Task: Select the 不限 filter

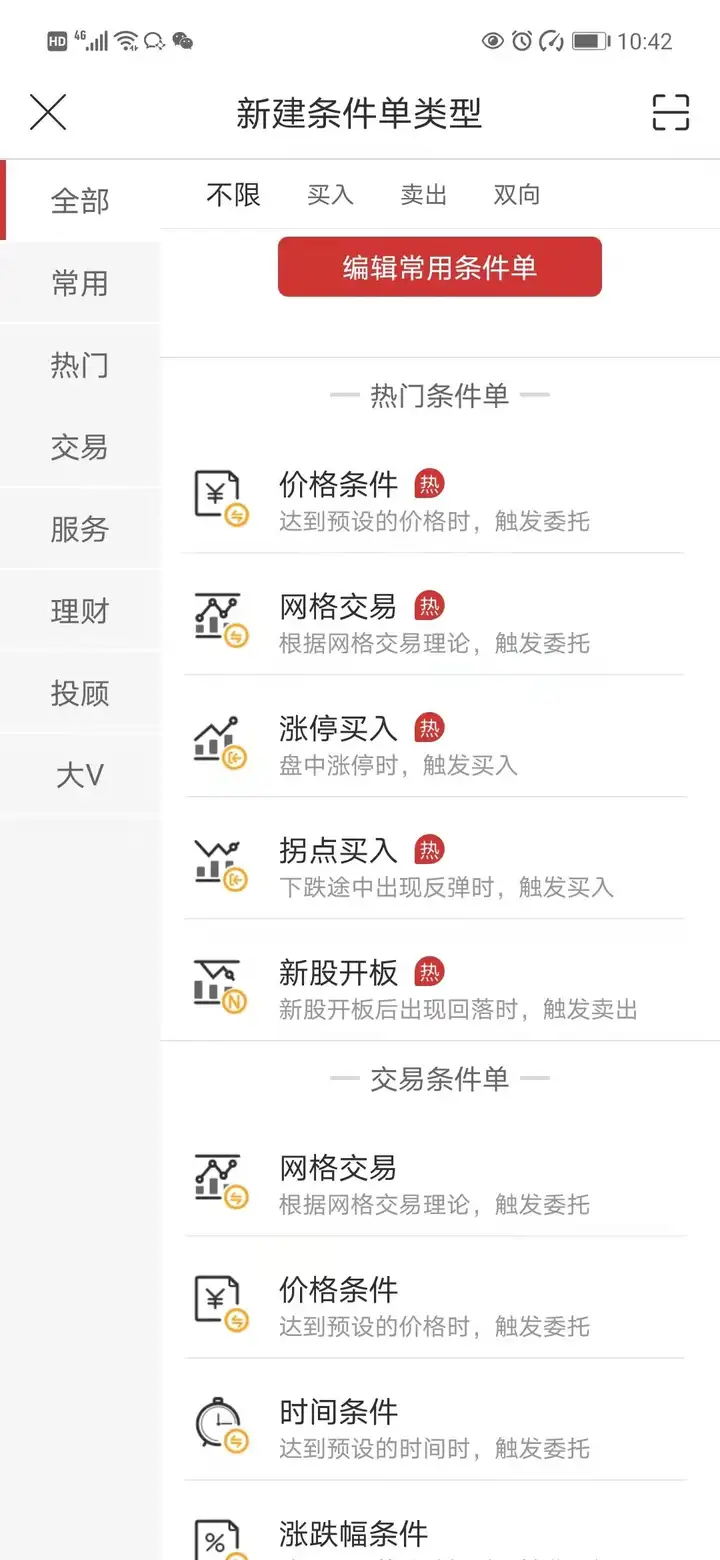Action: [x=234, y=194]
